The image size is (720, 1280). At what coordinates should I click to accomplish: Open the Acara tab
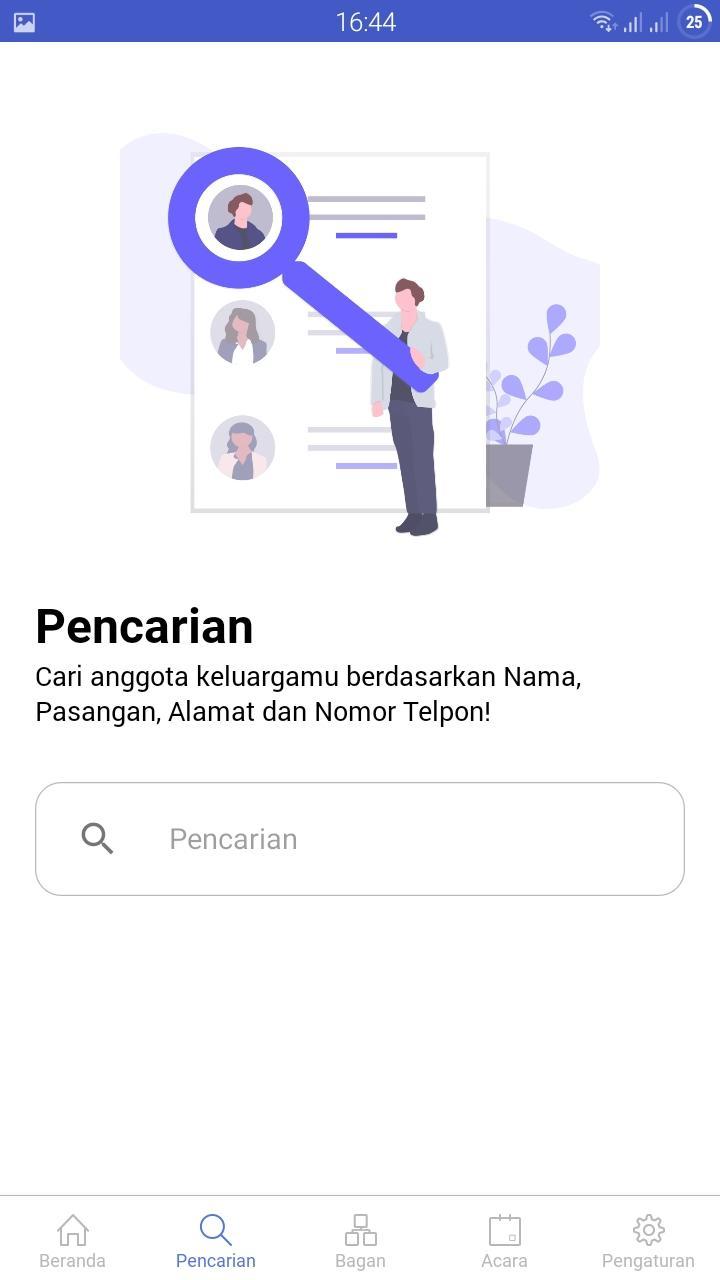click(x=504, y=1241)
